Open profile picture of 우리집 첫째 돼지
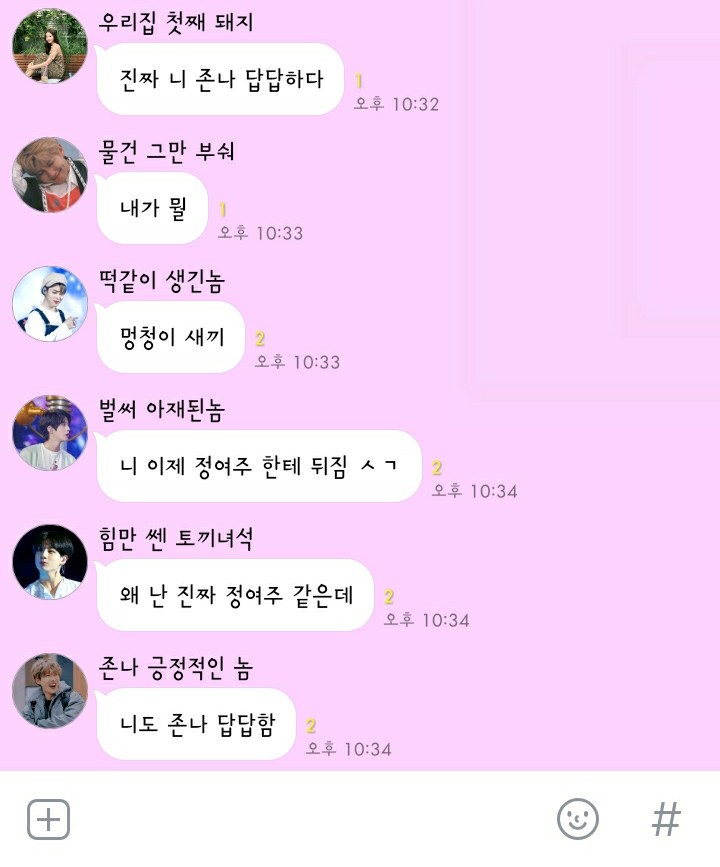This screenshot has height=867, width=720. (50, 46)
